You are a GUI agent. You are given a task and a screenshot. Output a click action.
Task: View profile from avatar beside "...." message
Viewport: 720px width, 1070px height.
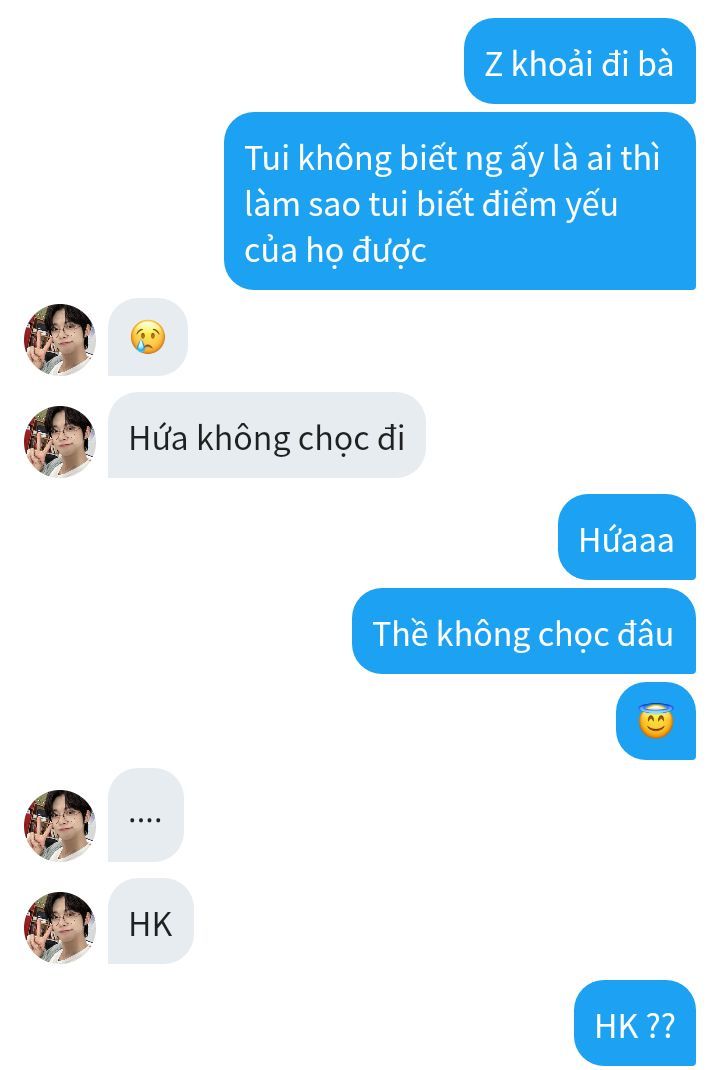tap(59, 825)
